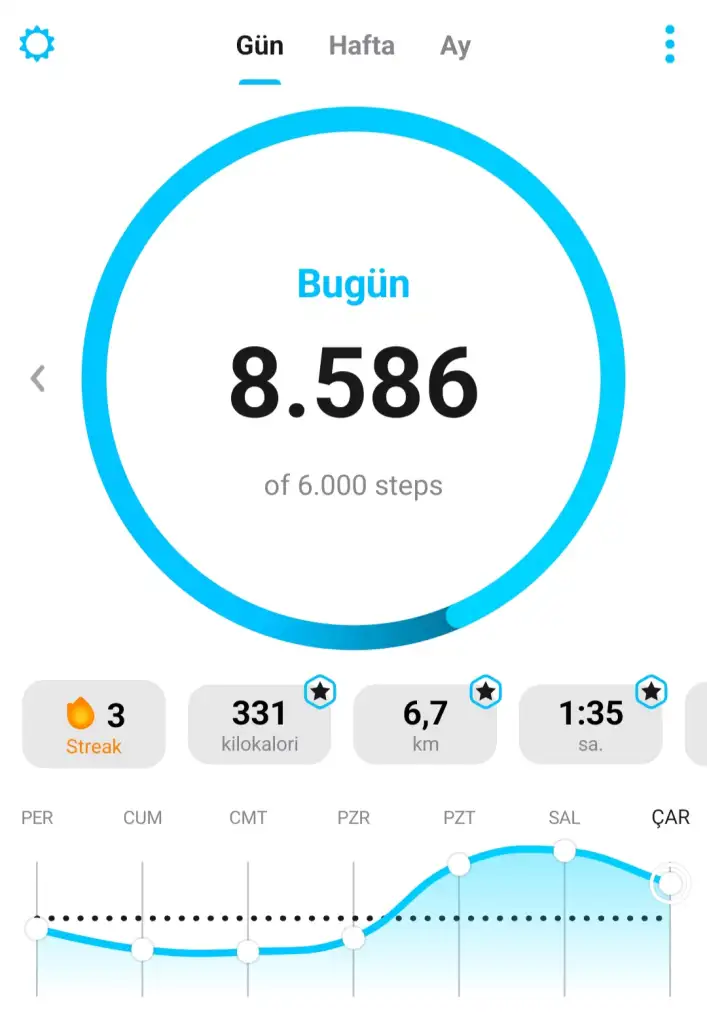Switch to the Hafta tab

tap(361, 46)
